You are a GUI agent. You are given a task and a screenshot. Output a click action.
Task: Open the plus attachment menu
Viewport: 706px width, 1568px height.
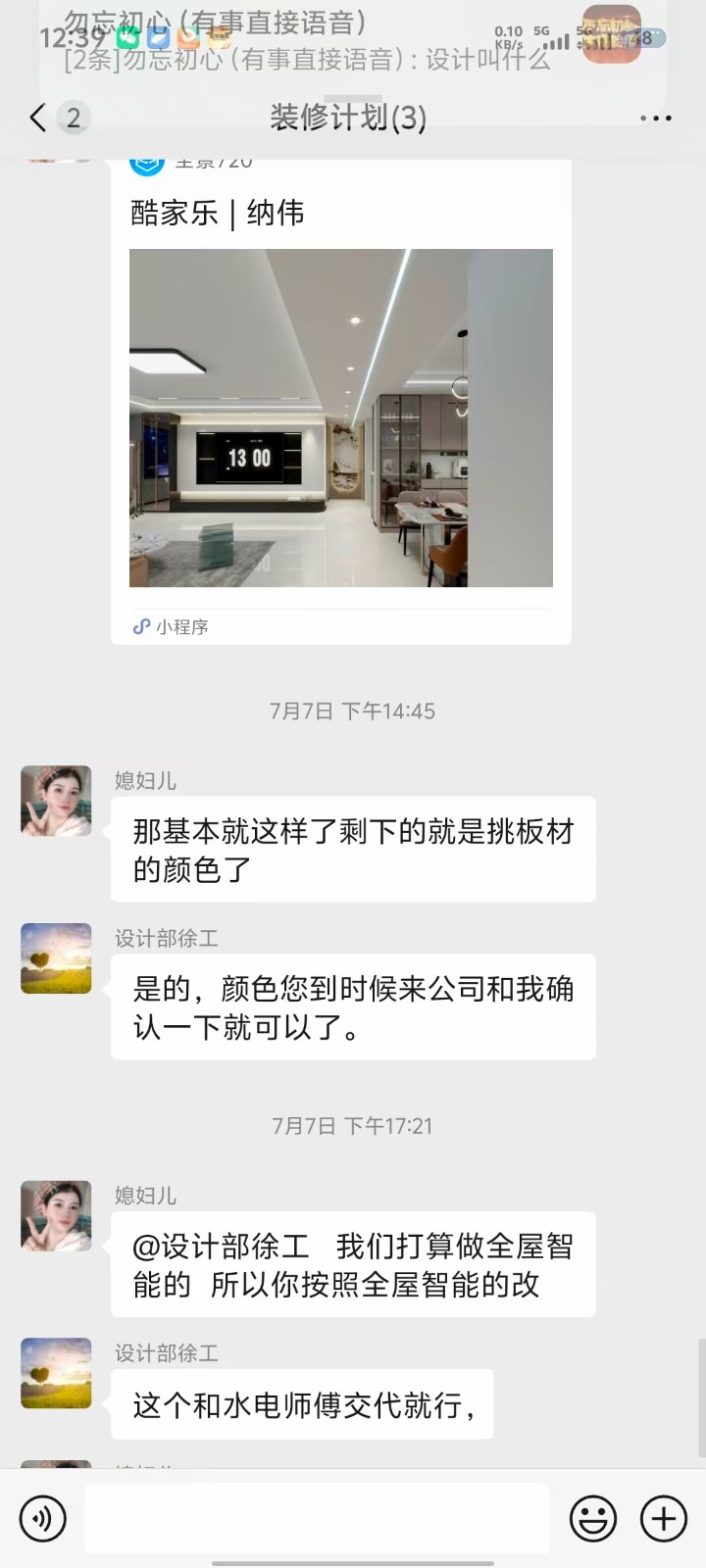click(x=664, y=1518)
